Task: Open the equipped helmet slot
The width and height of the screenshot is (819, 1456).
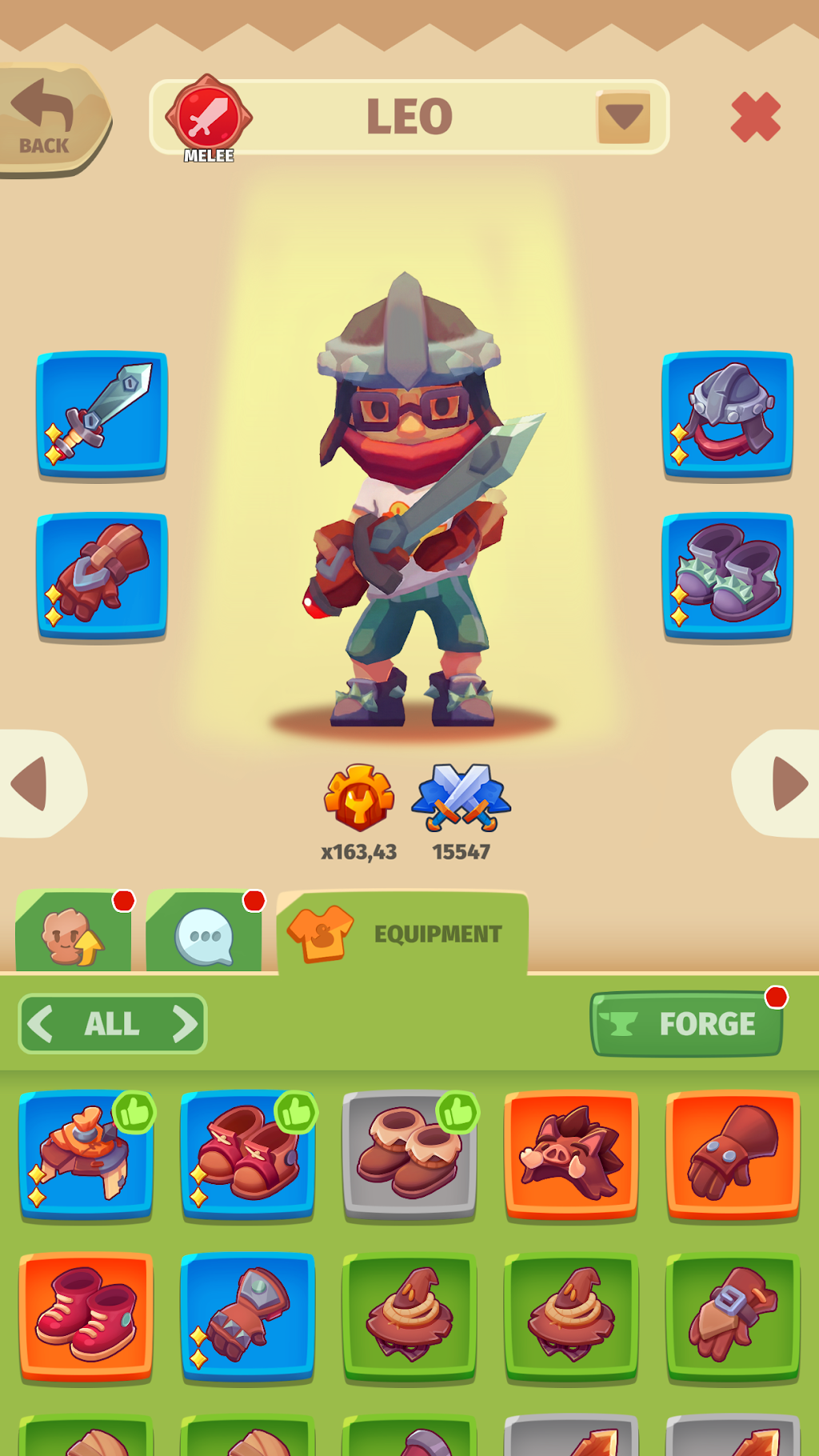Action: click(x=727, y=415)
